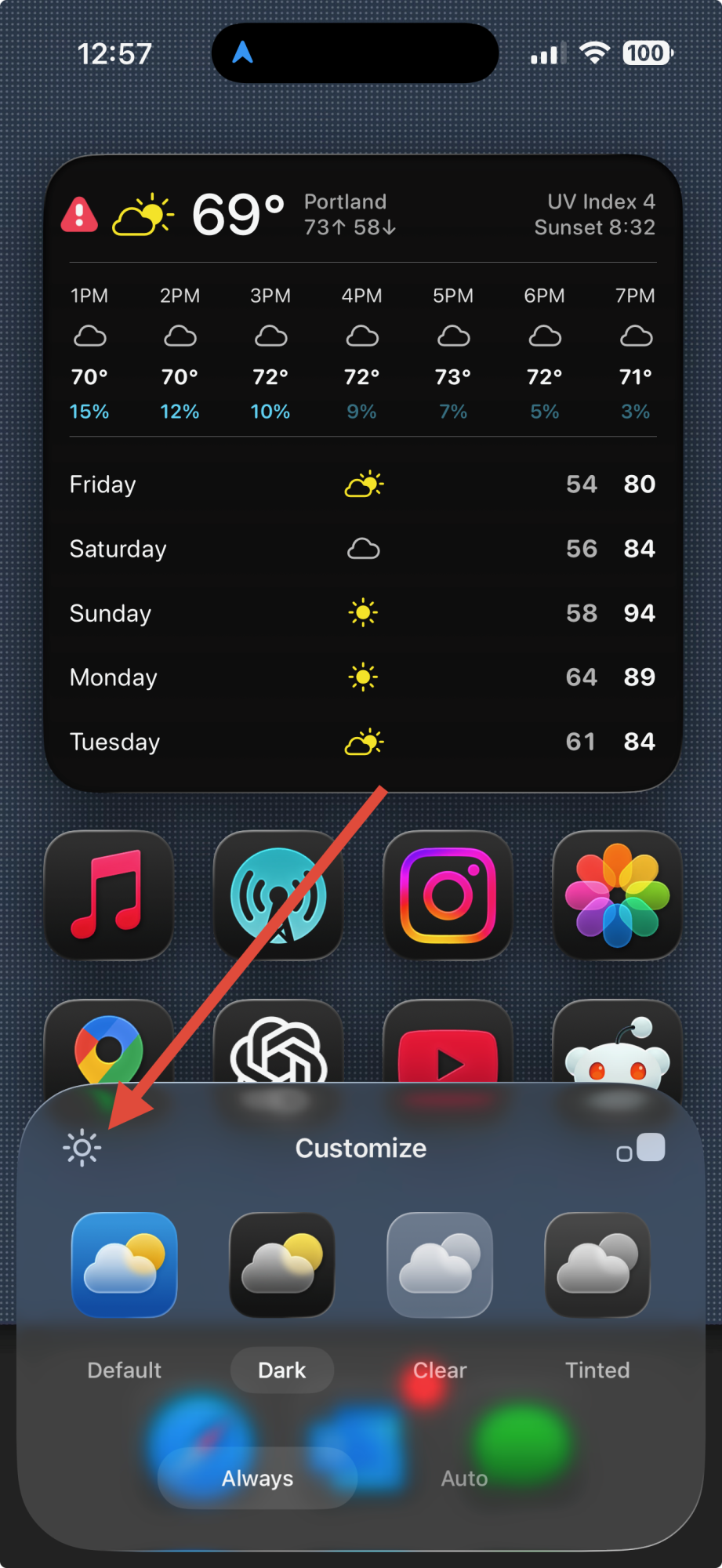The width and height of the screenshot is (722, 1568).
Task: Apply the Tinted icon style preview
Action: click(x=597, y=1265)
